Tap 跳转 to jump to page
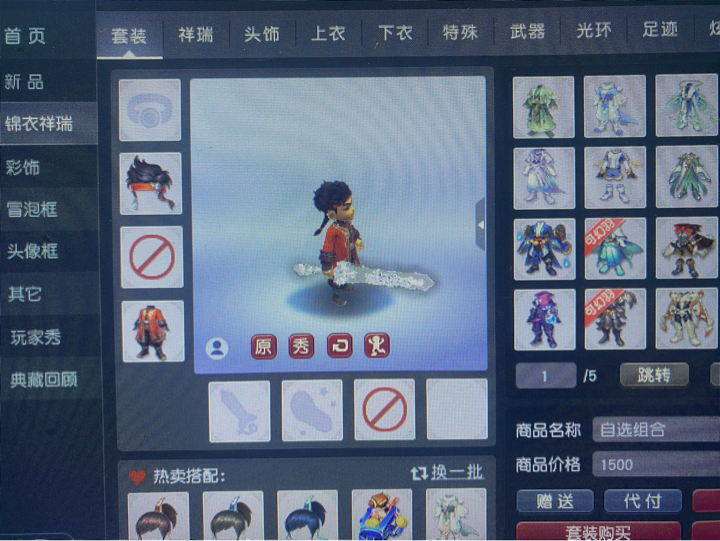The width and height of the screenshot is (720, 541). (x=654, y=375)
